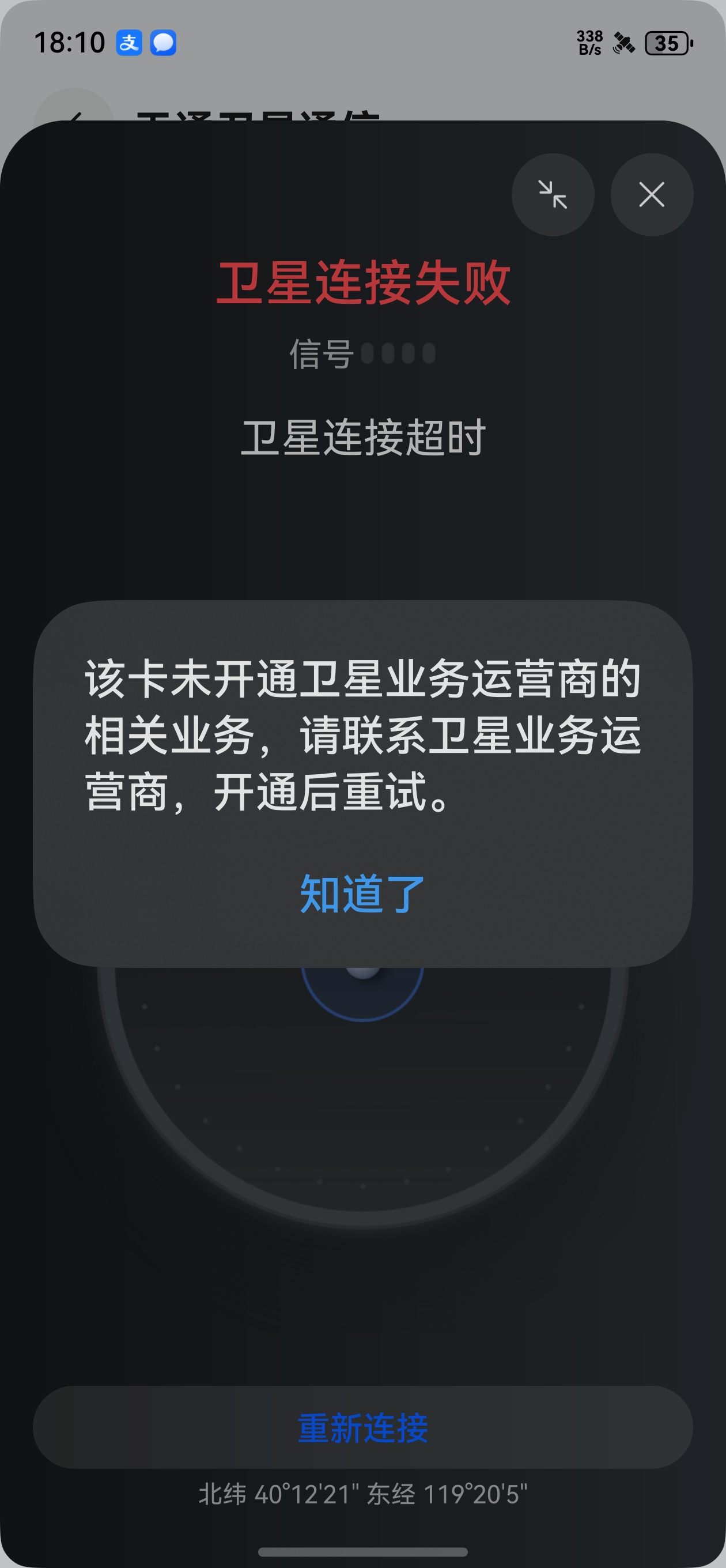
Task: Close the satellite connection panel
Action: coord(651,195)
